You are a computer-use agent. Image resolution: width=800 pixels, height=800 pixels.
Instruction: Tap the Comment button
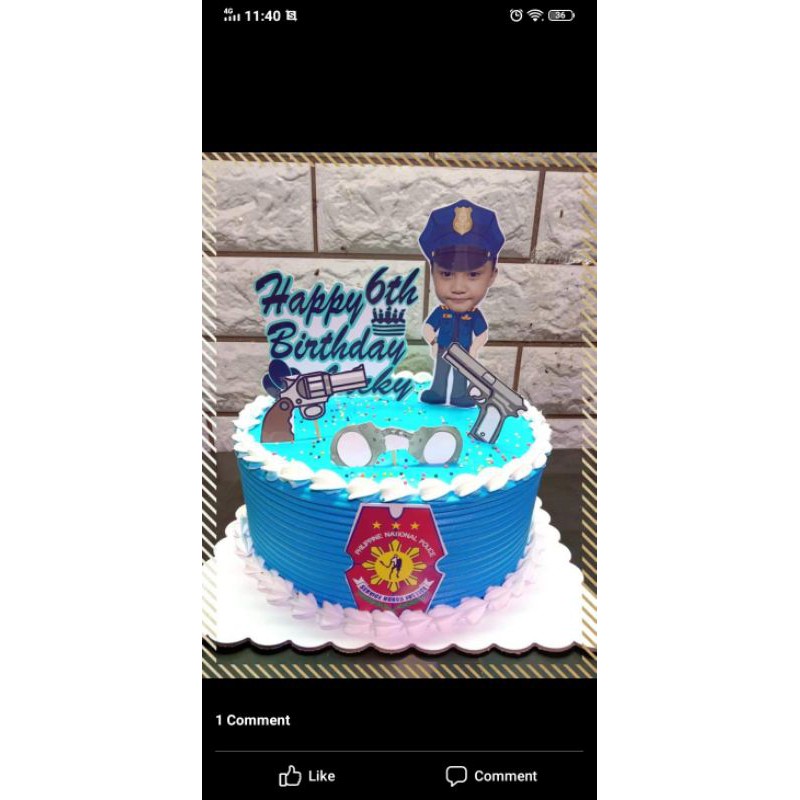(x=491, y=776)
